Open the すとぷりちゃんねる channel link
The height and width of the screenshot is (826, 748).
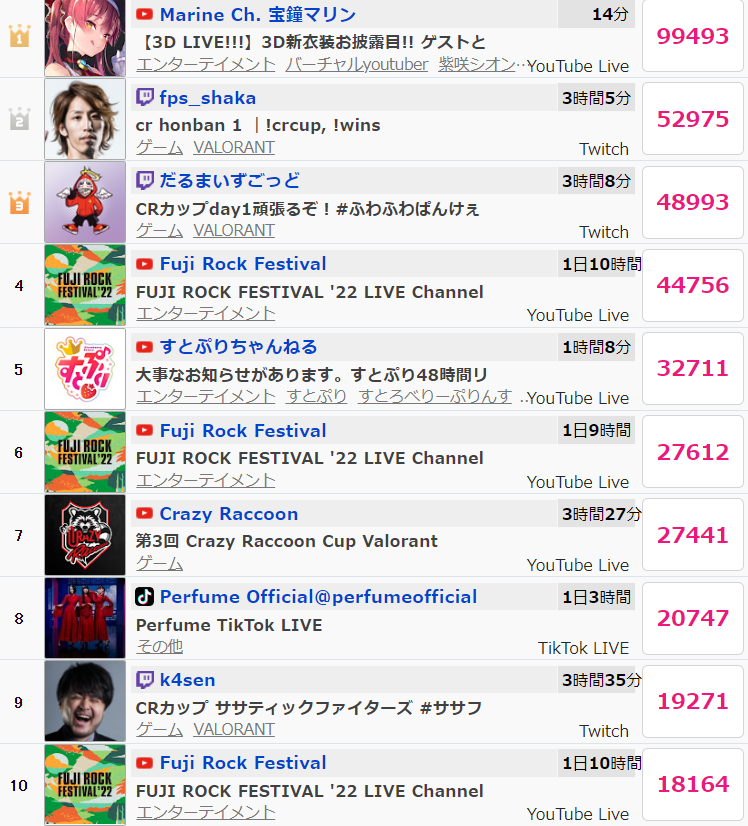(238, 347)
